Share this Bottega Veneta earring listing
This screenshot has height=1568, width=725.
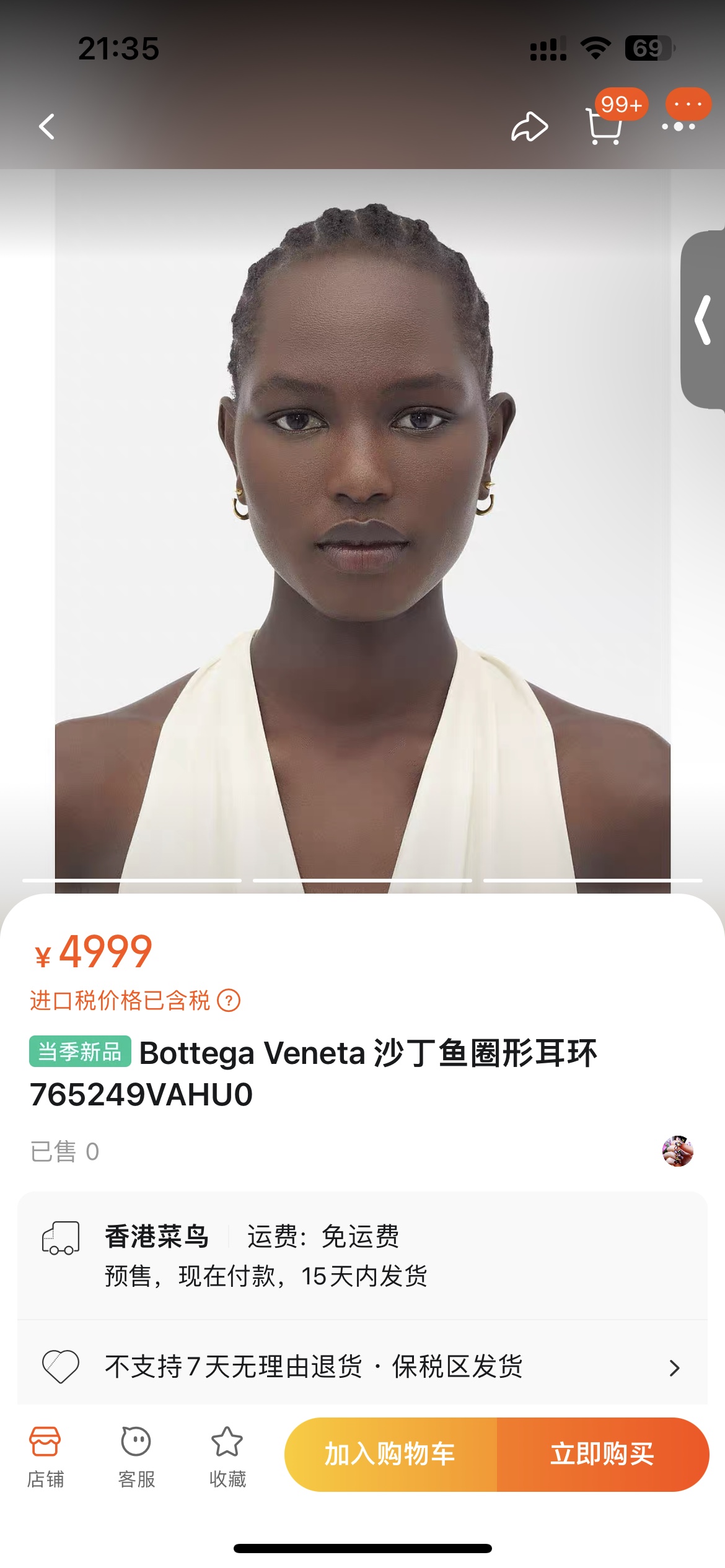tap(530, 127)
